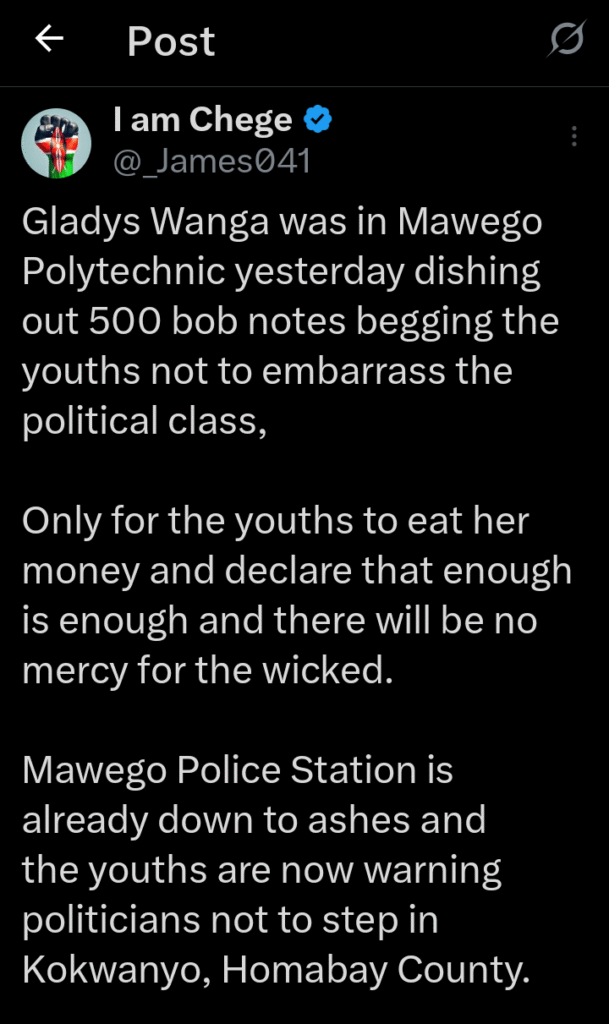Open I am Chege's profile picture

pyautogui.click(x=56, y=143)
